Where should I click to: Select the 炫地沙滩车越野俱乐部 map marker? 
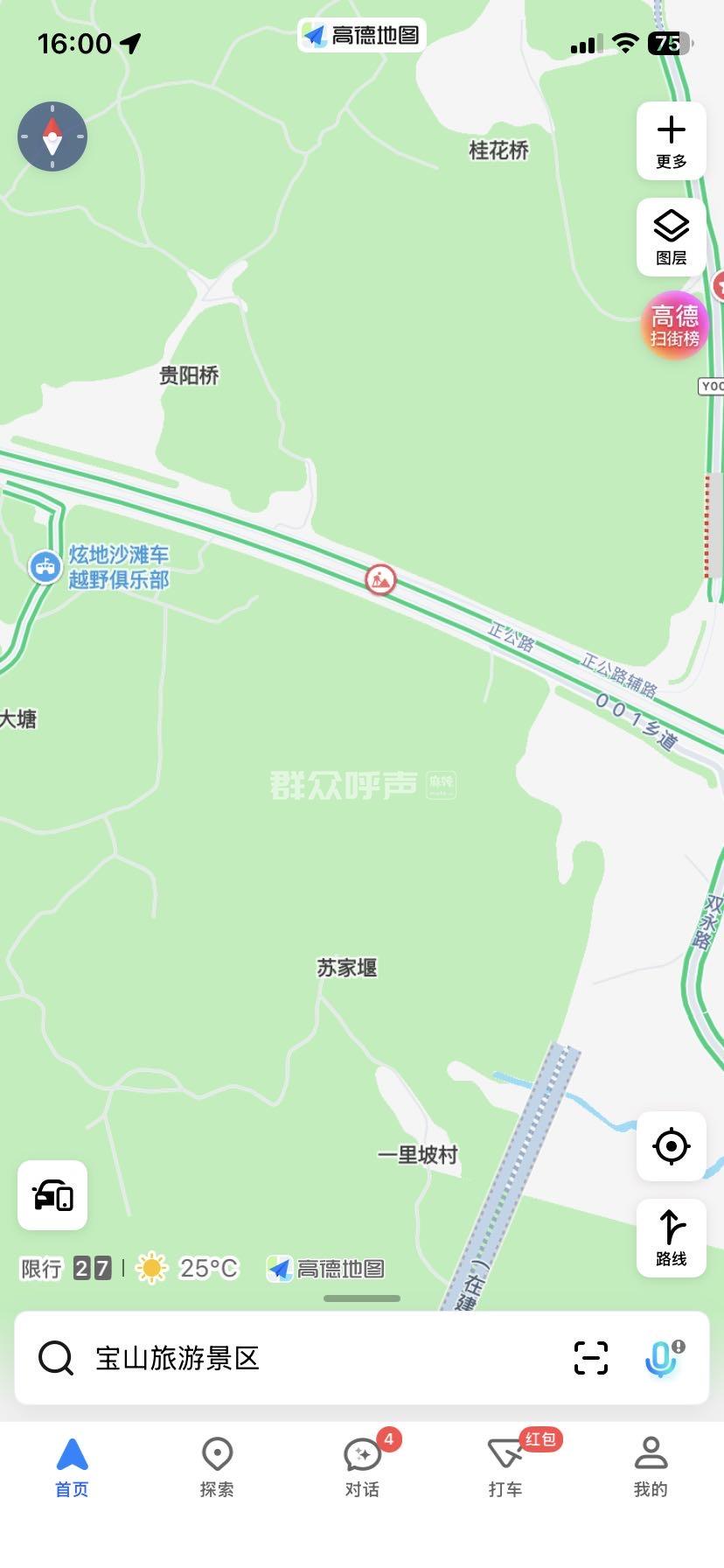[45, 567]
